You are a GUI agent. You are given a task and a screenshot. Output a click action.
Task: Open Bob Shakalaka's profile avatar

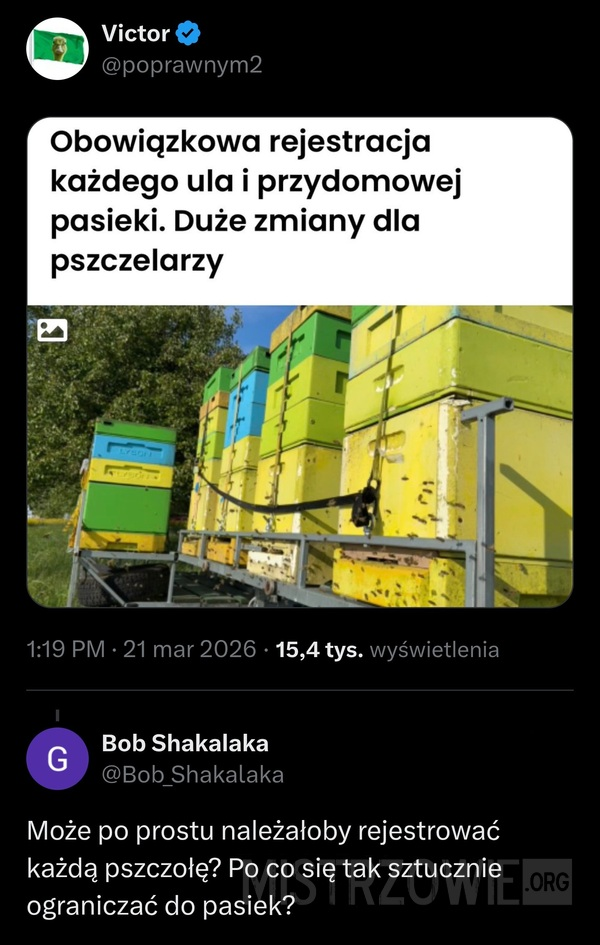point(58,758)
